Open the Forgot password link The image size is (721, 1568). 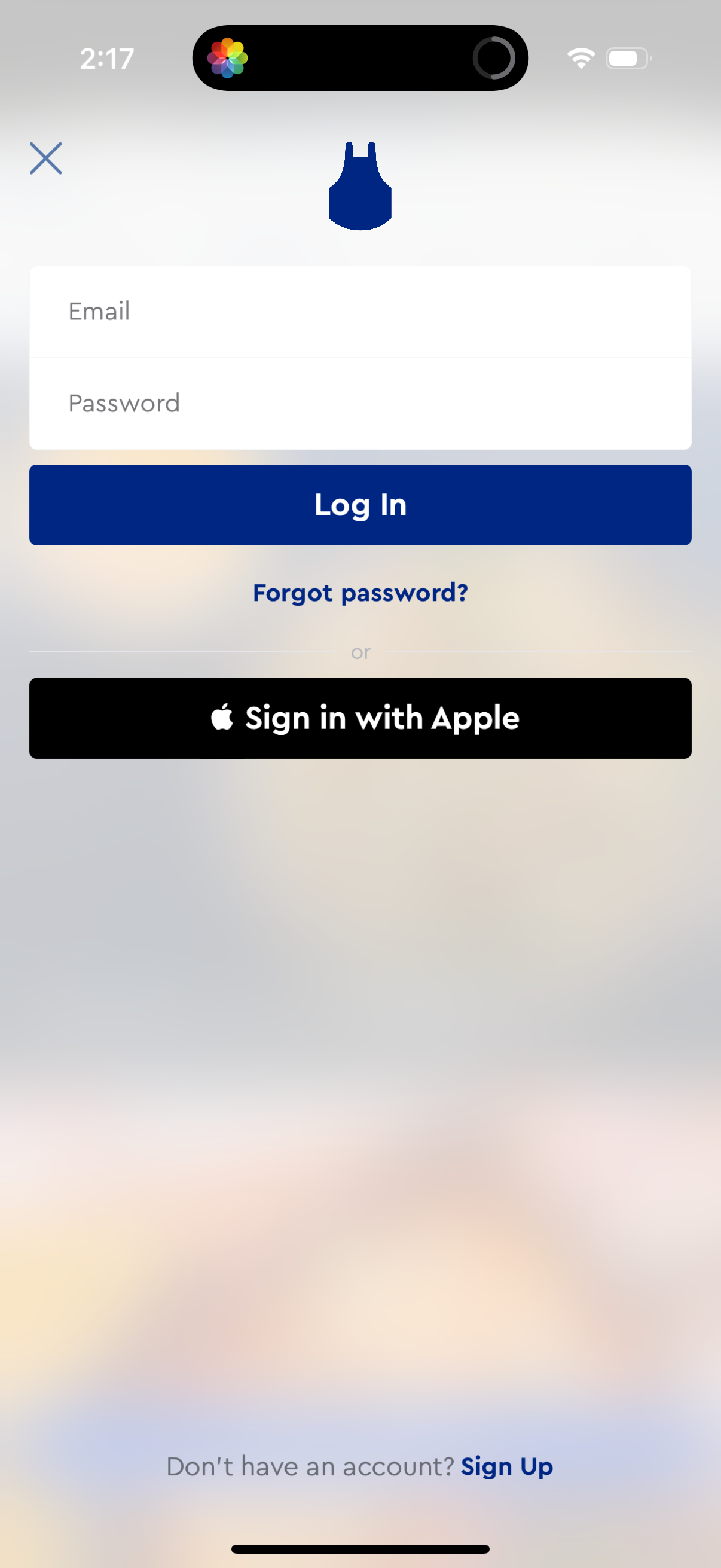(360, 592)
